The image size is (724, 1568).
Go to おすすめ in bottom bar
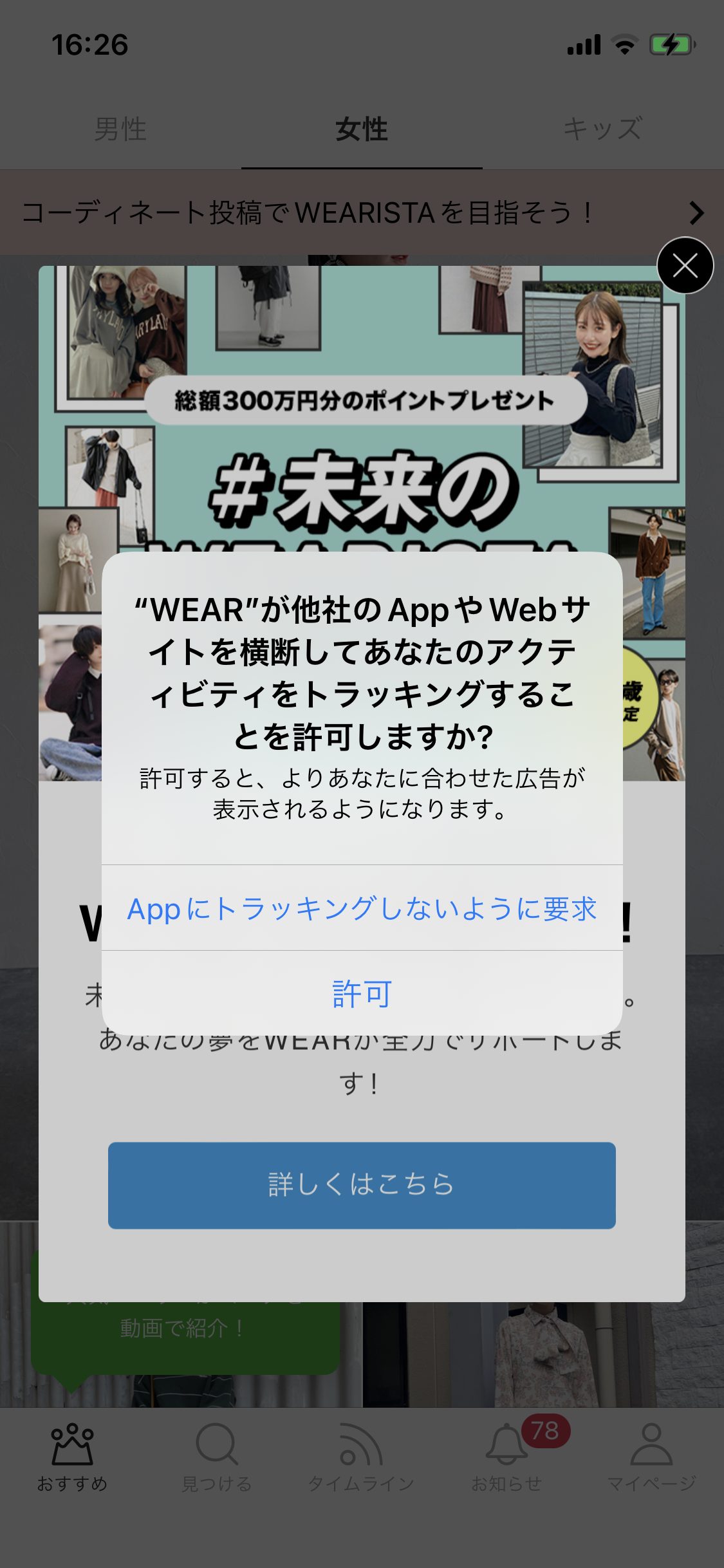click(72, 1457)
